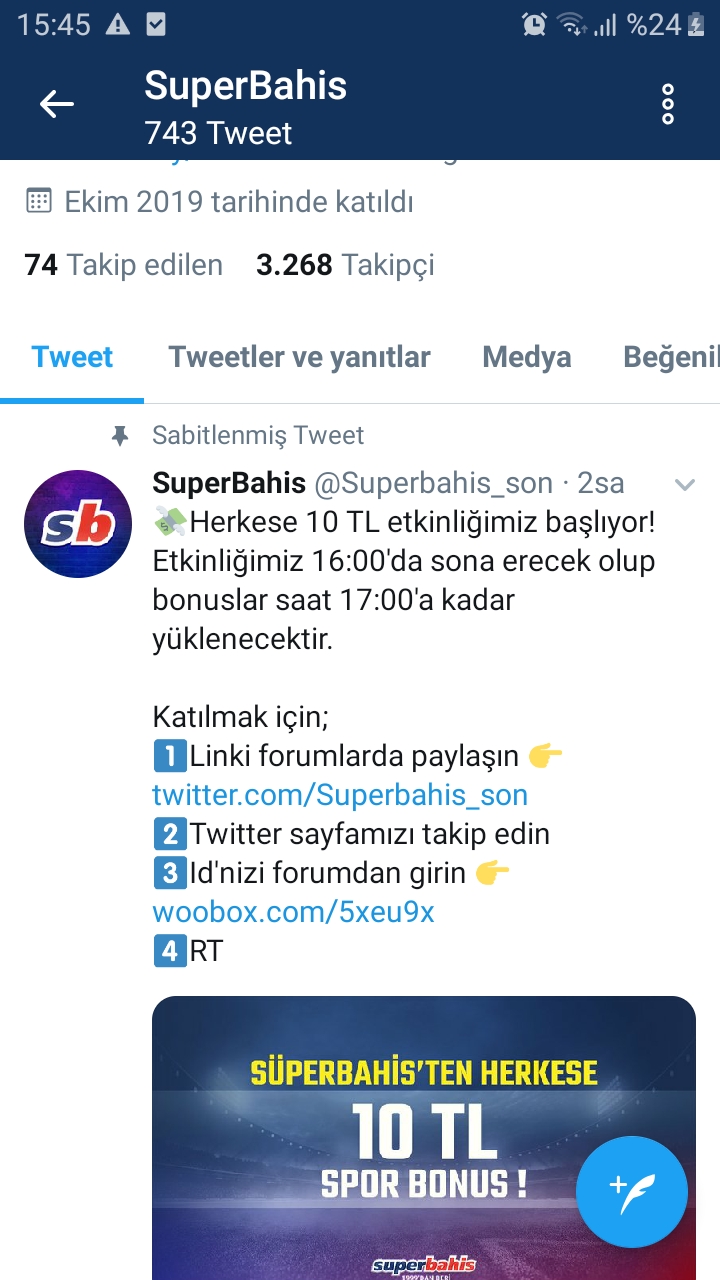The image size is (720, 1280).
Task: Open the 10 TL Spor Bonus image
Action: coord(424,1138)
